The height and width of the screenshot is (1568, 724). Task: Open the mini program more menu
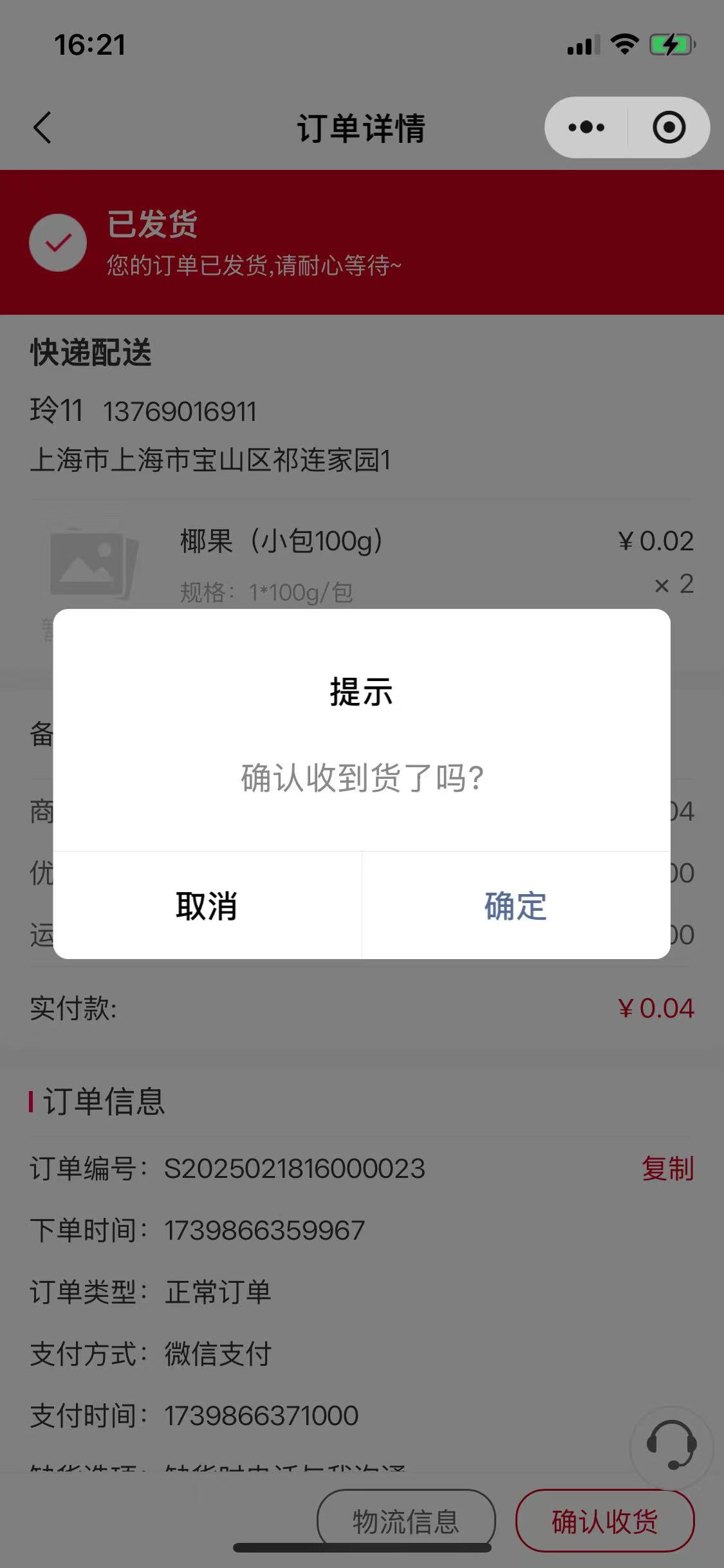coord(586,127)
